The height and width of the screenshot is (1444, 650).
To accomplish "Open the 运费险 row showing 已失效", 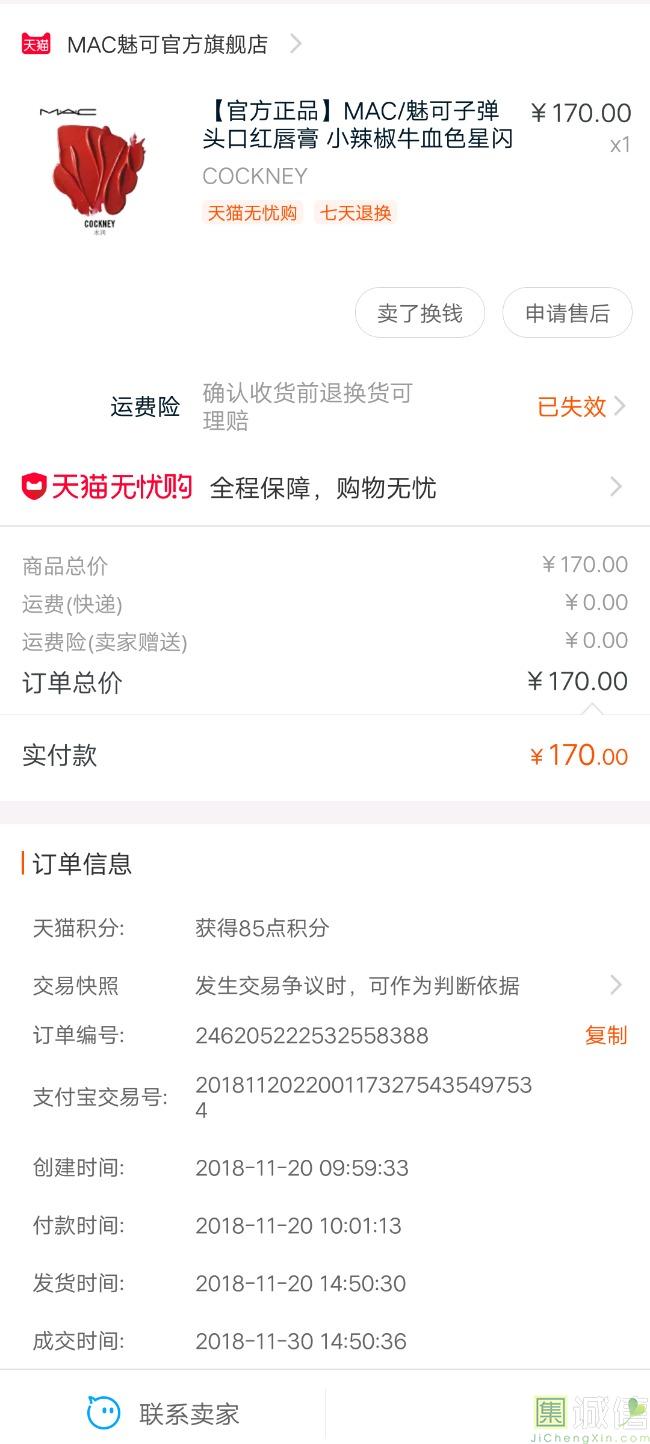I will coord(325,406).
